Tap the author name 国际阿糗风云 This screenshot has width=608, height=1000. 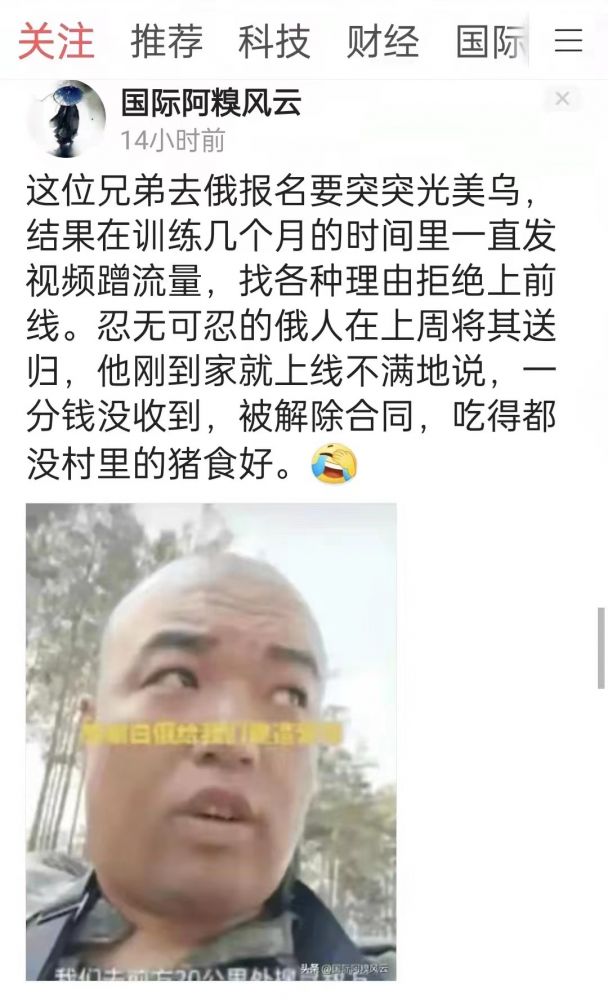point(211,103)
